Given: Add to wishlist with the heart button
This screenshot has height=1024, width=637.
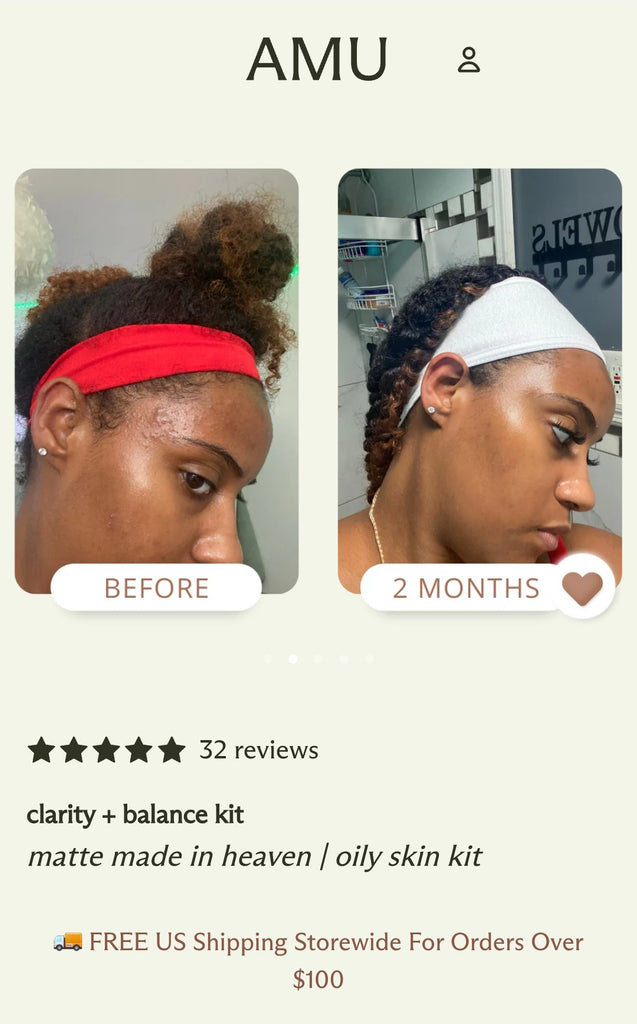Looking at the screenshot, I should click(x=583, y=587).
